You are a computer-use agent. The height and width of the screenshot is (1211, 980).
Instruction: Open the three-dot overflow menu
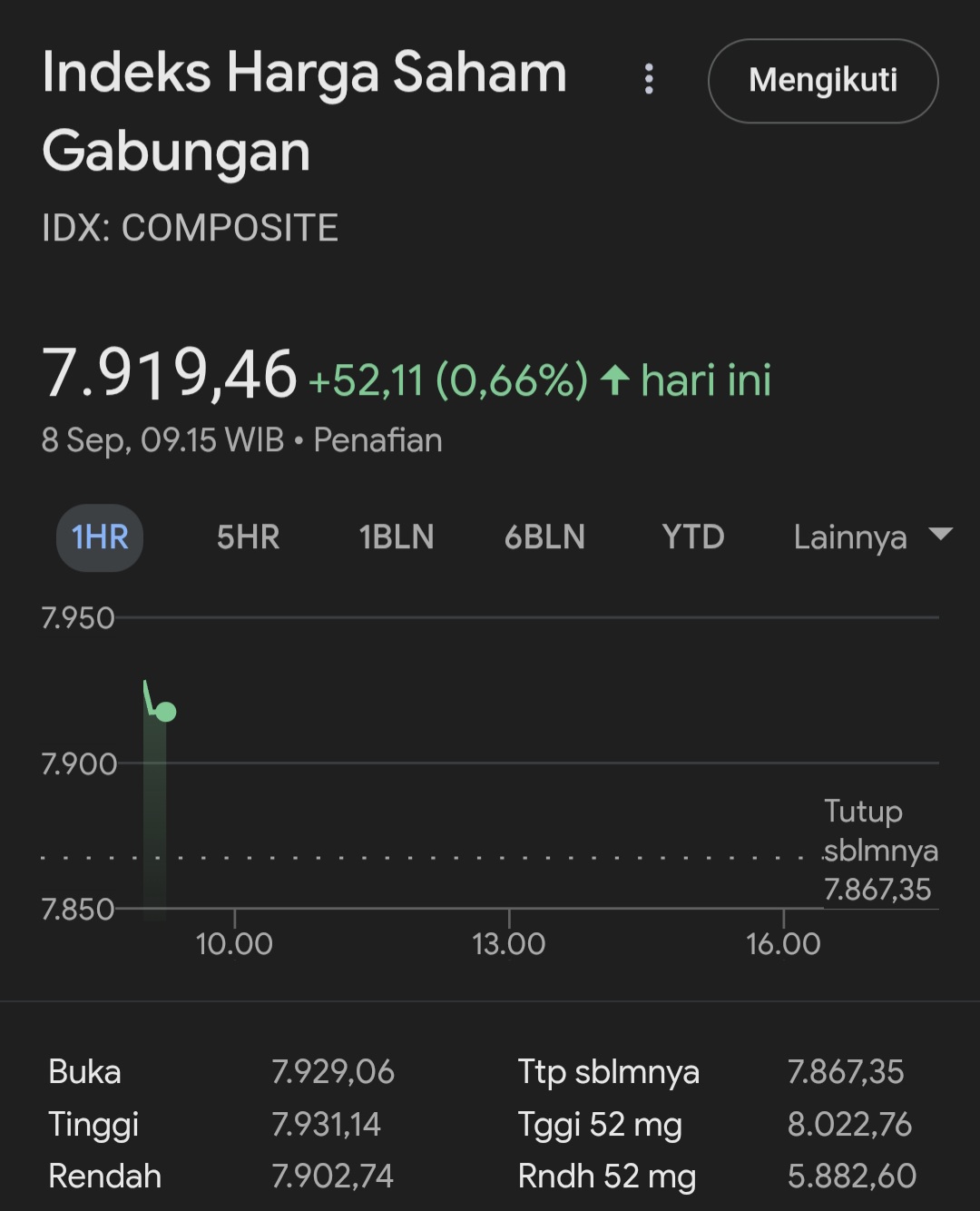click(649, 80)
